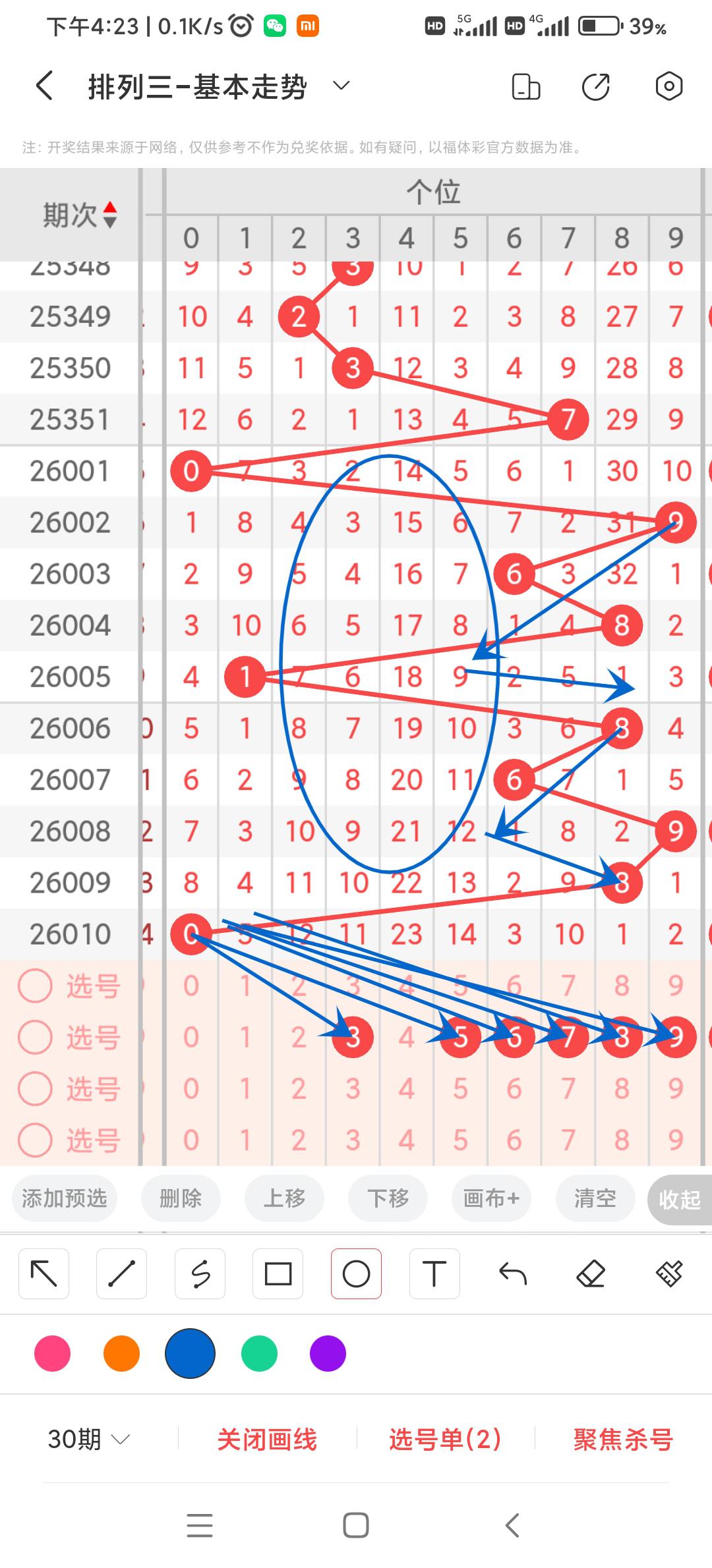The width and height of the screenshot is (712, 1568).
Task: Expand the 排列三-基本走势 title dropdown
Action: pos(341,86)
